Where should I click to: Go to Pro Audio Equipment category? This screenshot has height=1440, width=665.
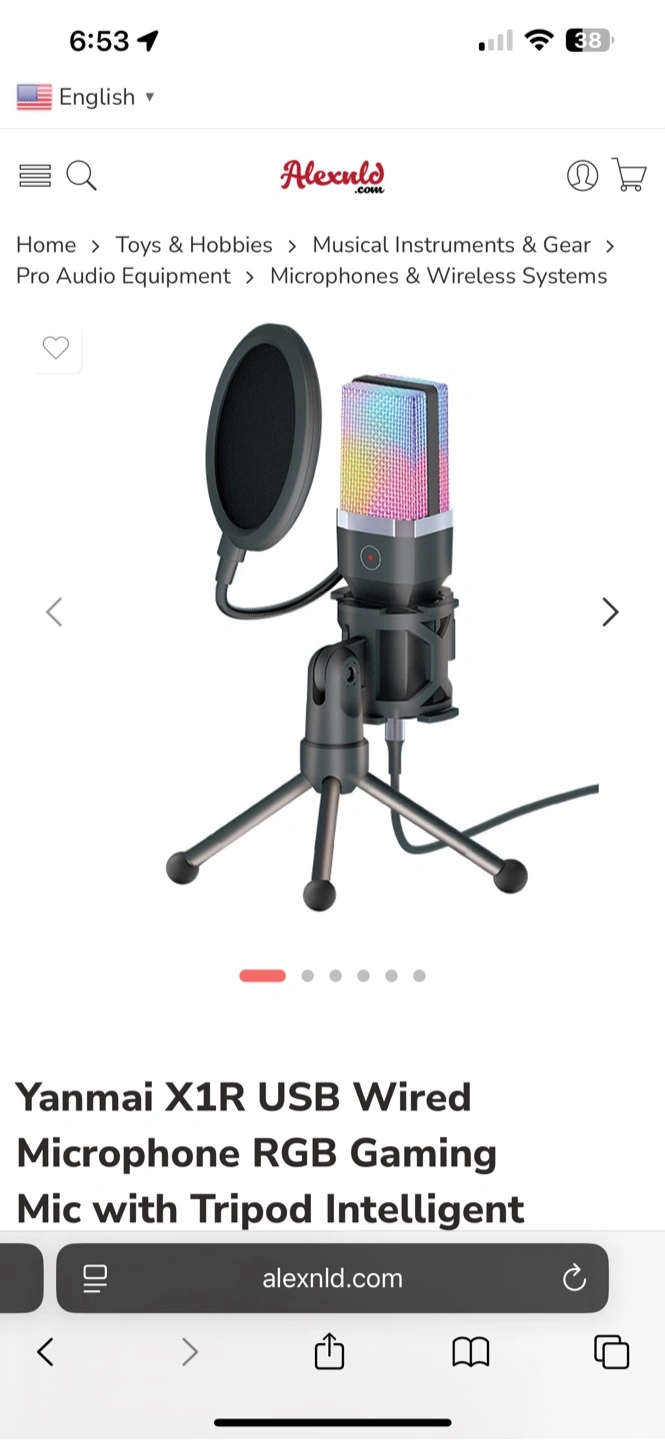pos(123,276)
